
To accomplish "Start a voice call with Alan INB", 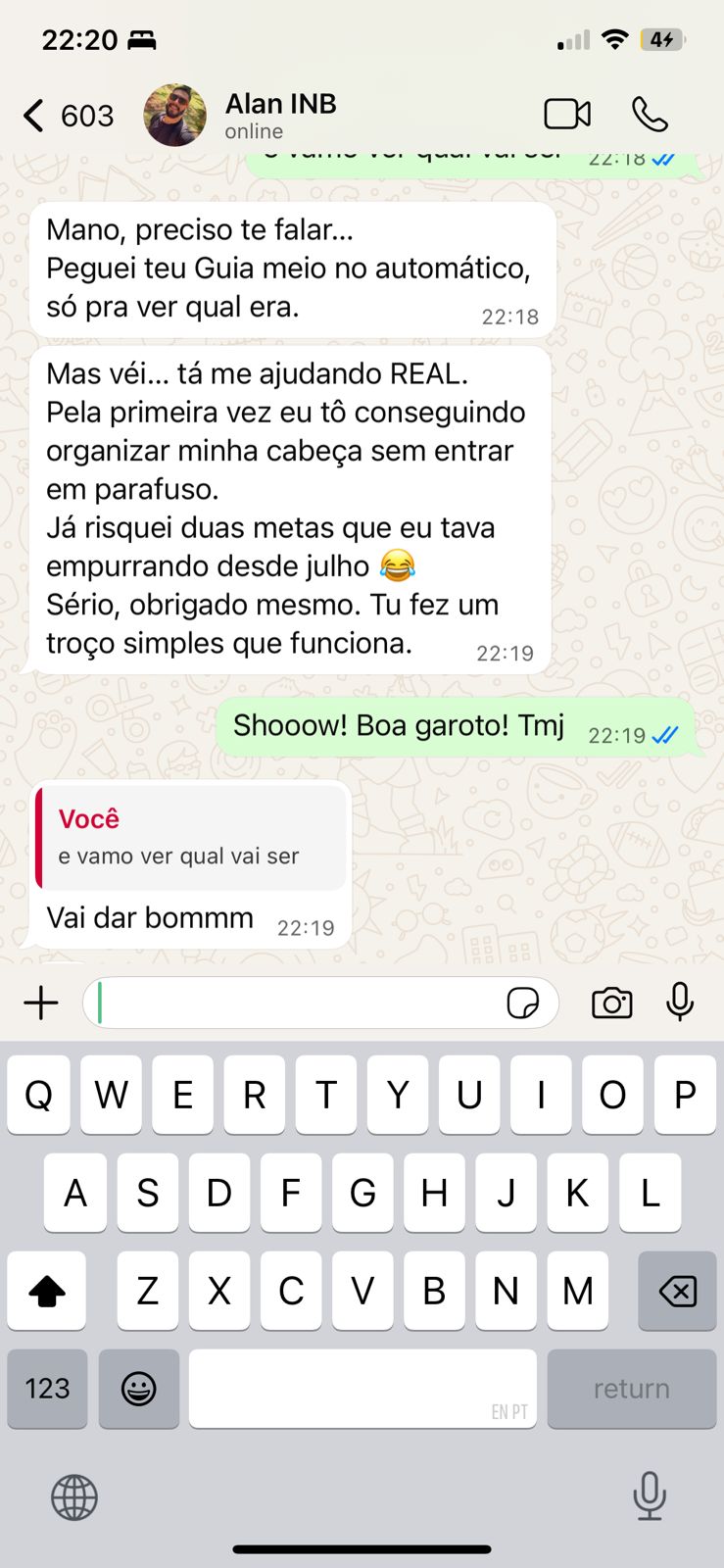I will (x=650, y=115).
